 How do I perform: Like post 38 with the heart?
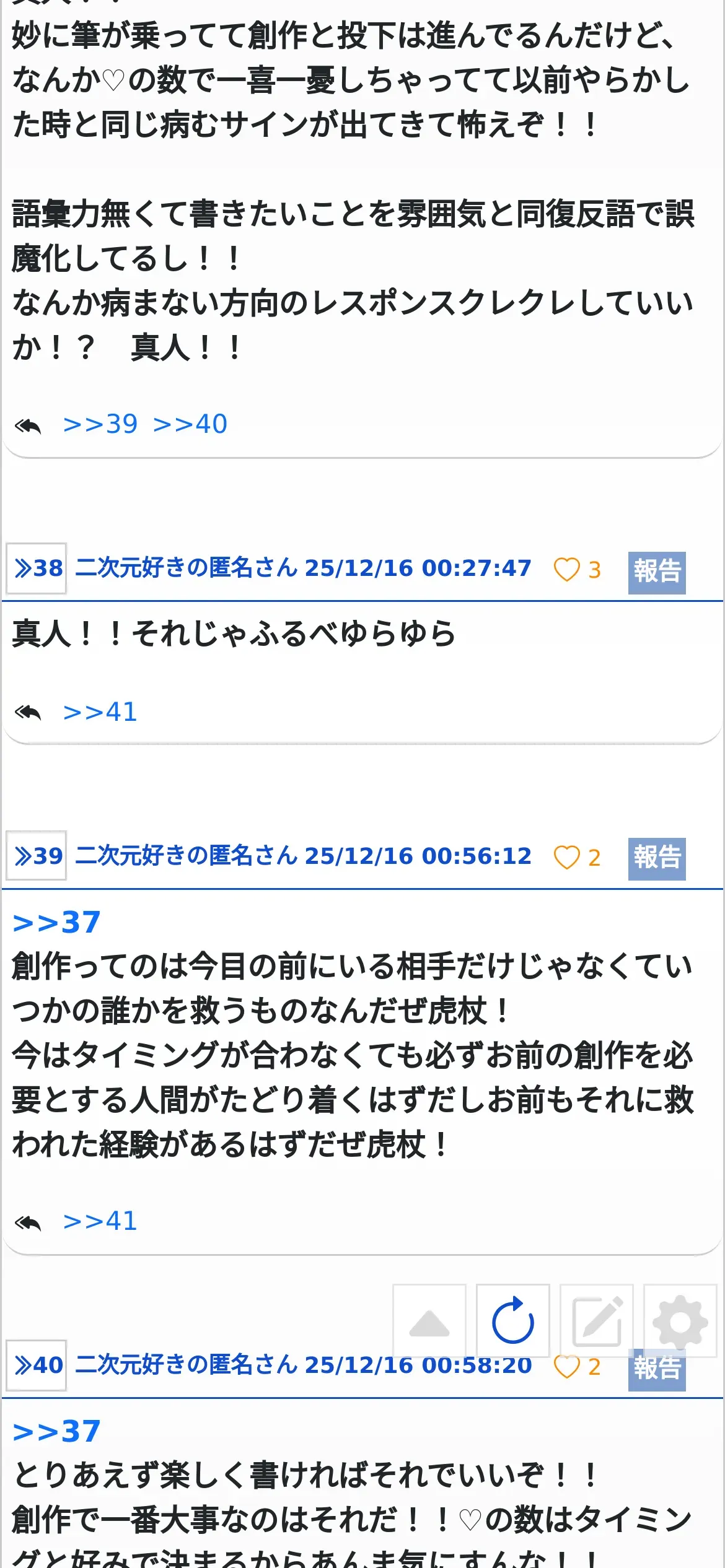click(566, 570)
